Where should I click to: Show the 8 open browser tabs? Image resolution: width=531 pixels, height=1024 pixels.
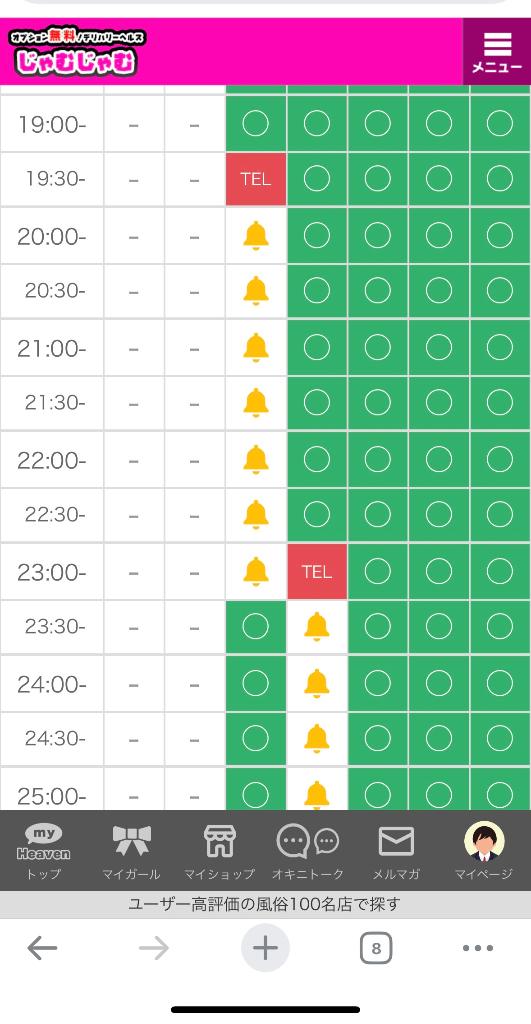coord(376,948)
